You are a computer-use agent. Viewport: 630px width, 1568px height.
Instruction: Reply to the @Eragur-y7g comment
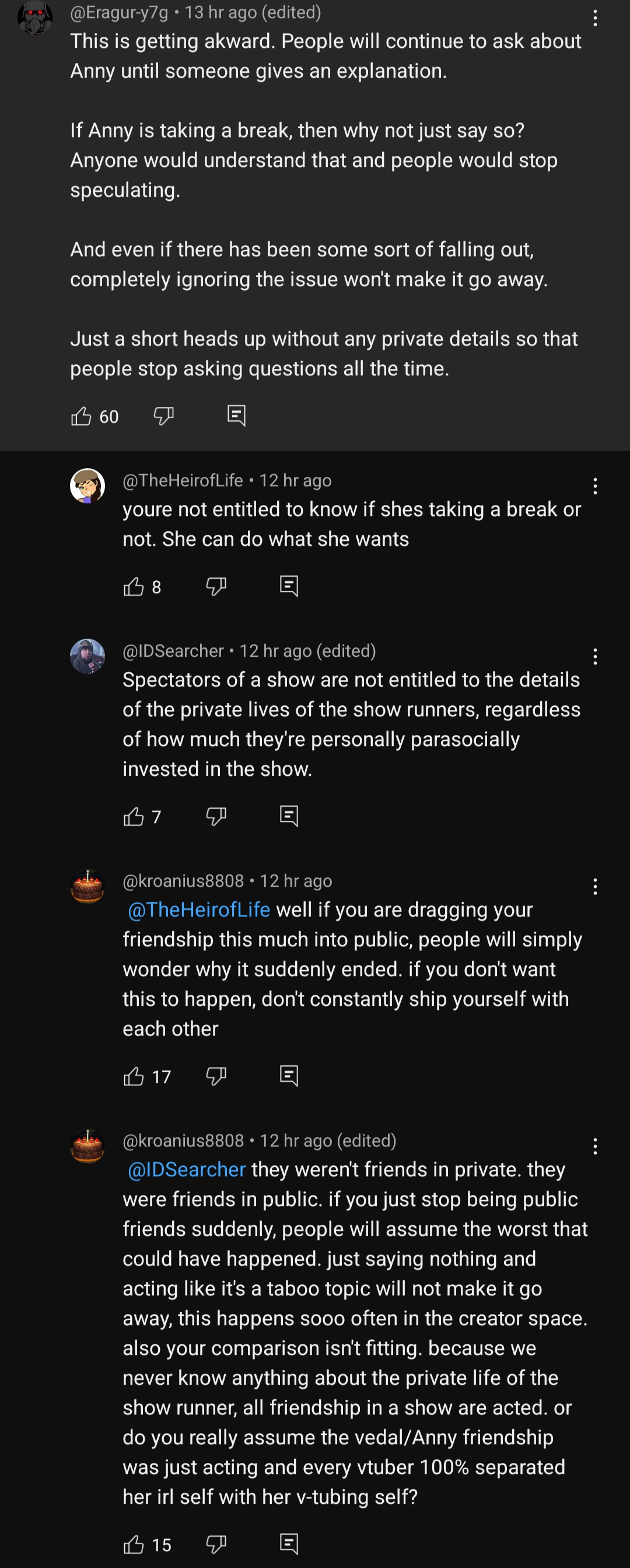click(x=236, y=416)
